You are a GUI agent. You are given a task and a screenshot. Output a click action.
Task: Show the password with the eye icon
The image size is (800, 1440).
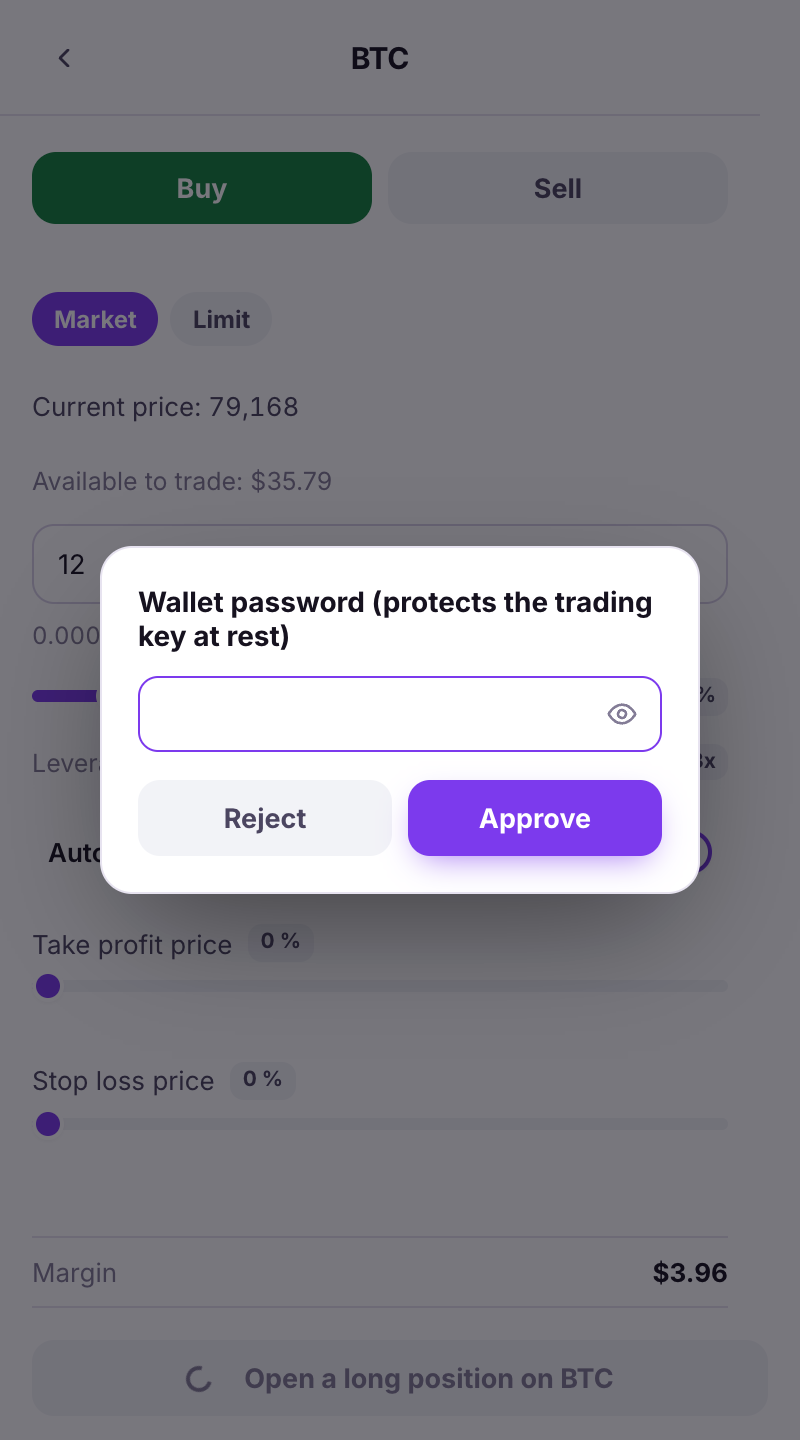point(622,714)
